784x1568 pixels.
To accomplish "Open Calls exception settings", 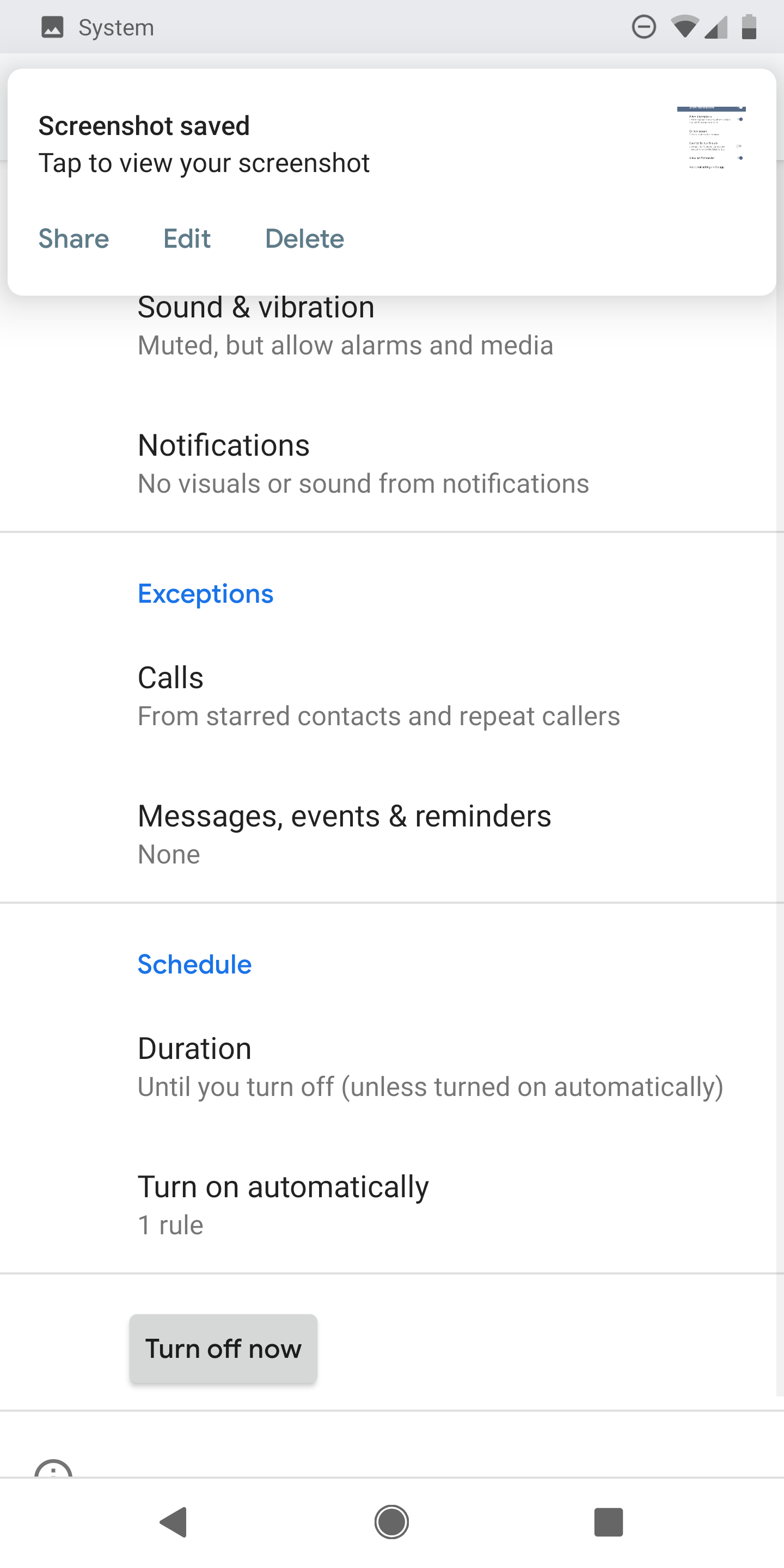I will [x=392, y=695].
